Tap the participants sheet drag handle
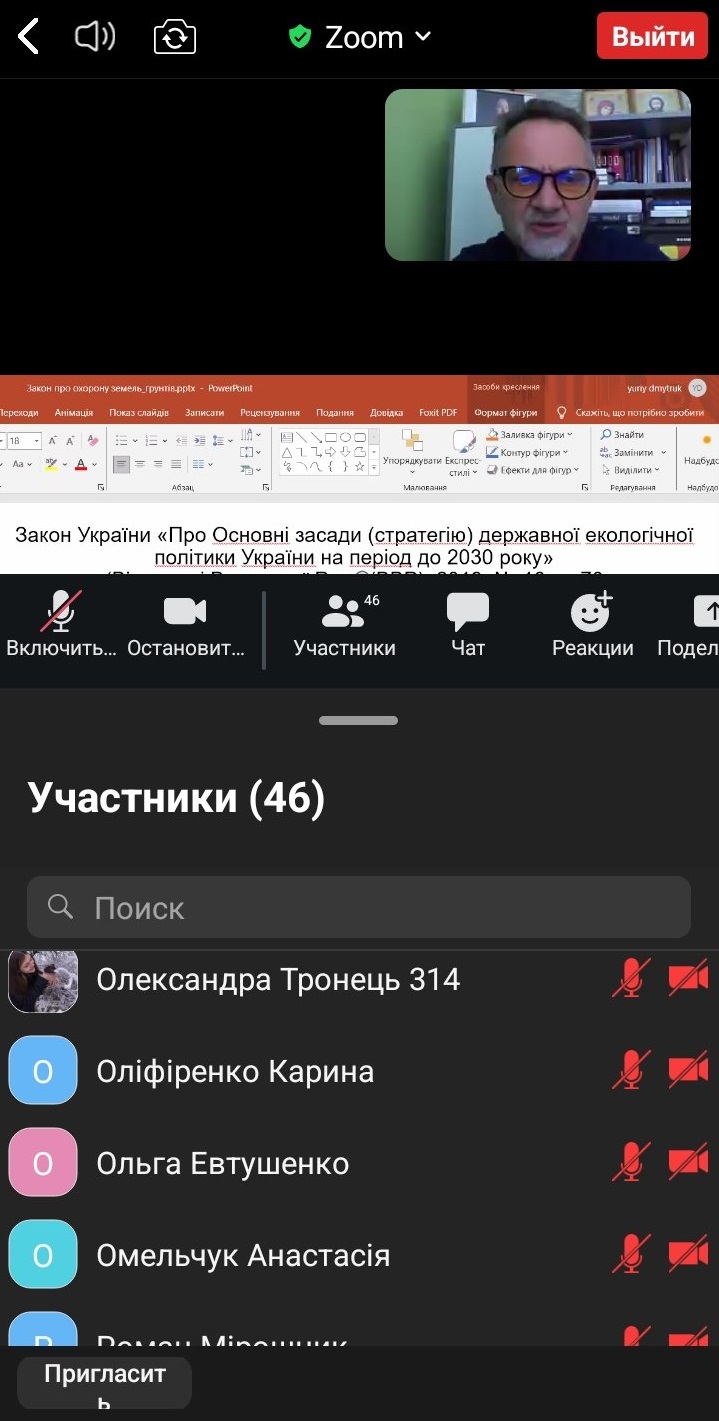Image resolution: width=719 pixels, height=1421 pixels. [359, 720]
